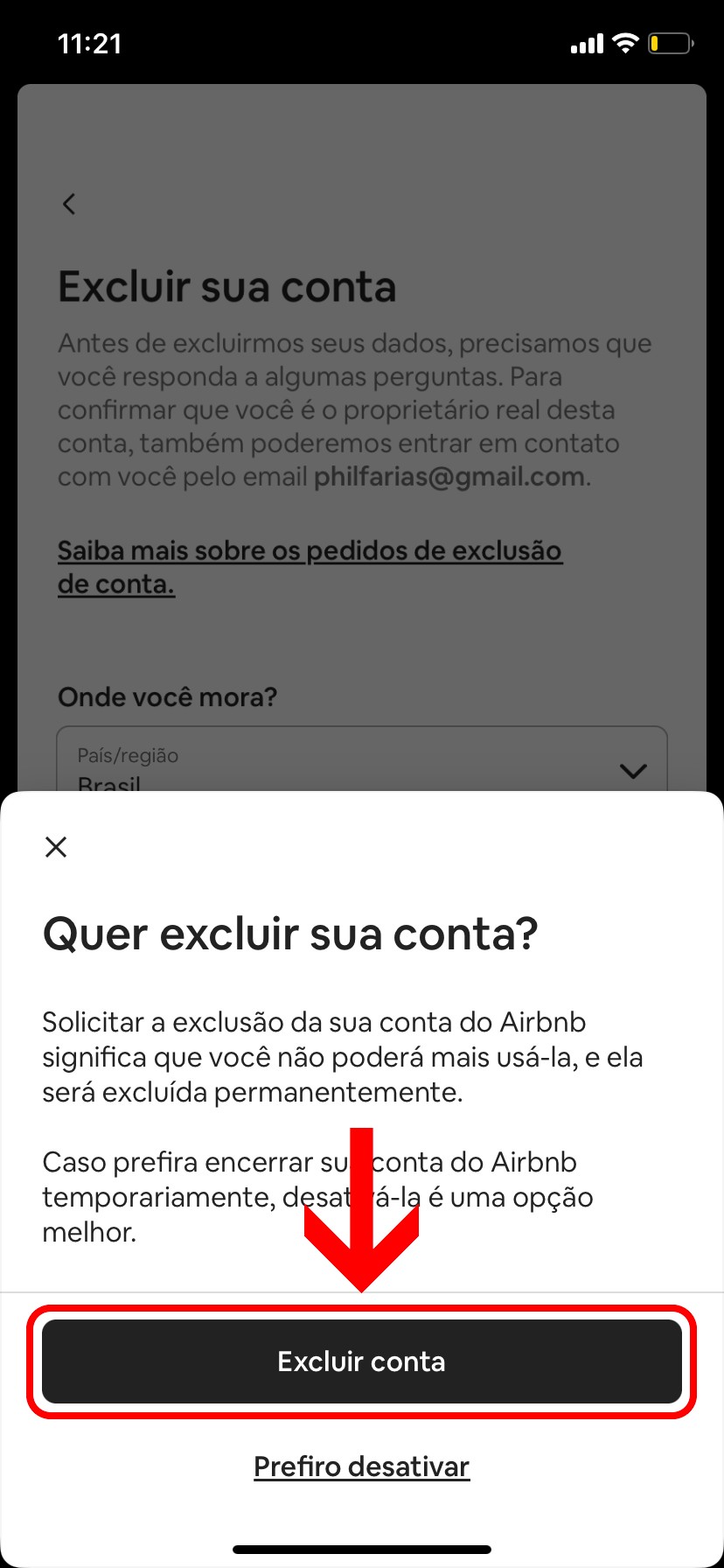Go back using the arrow icon
Viewport: 724px width, 1568px height.
tap(69, 205)
